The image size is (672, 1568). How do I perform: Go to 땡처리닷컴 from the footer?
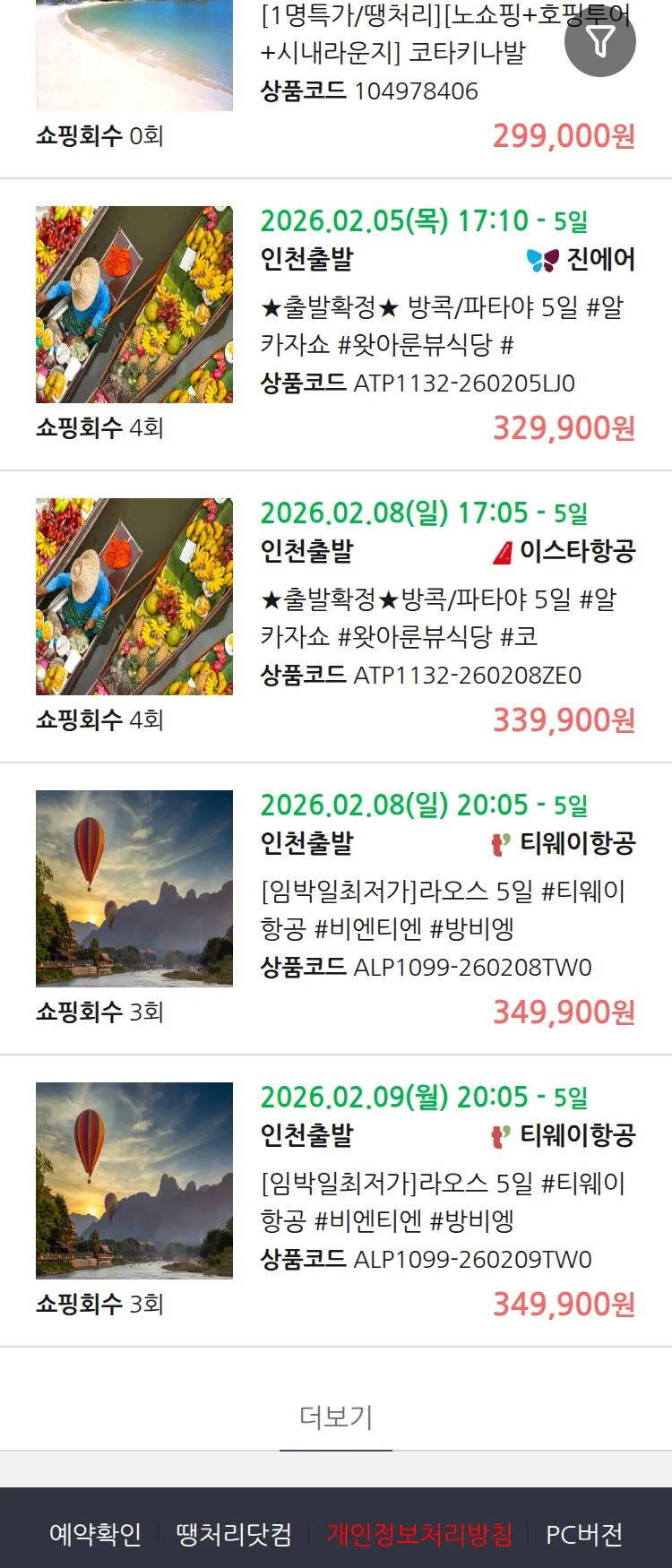[x=234, y=1534]
